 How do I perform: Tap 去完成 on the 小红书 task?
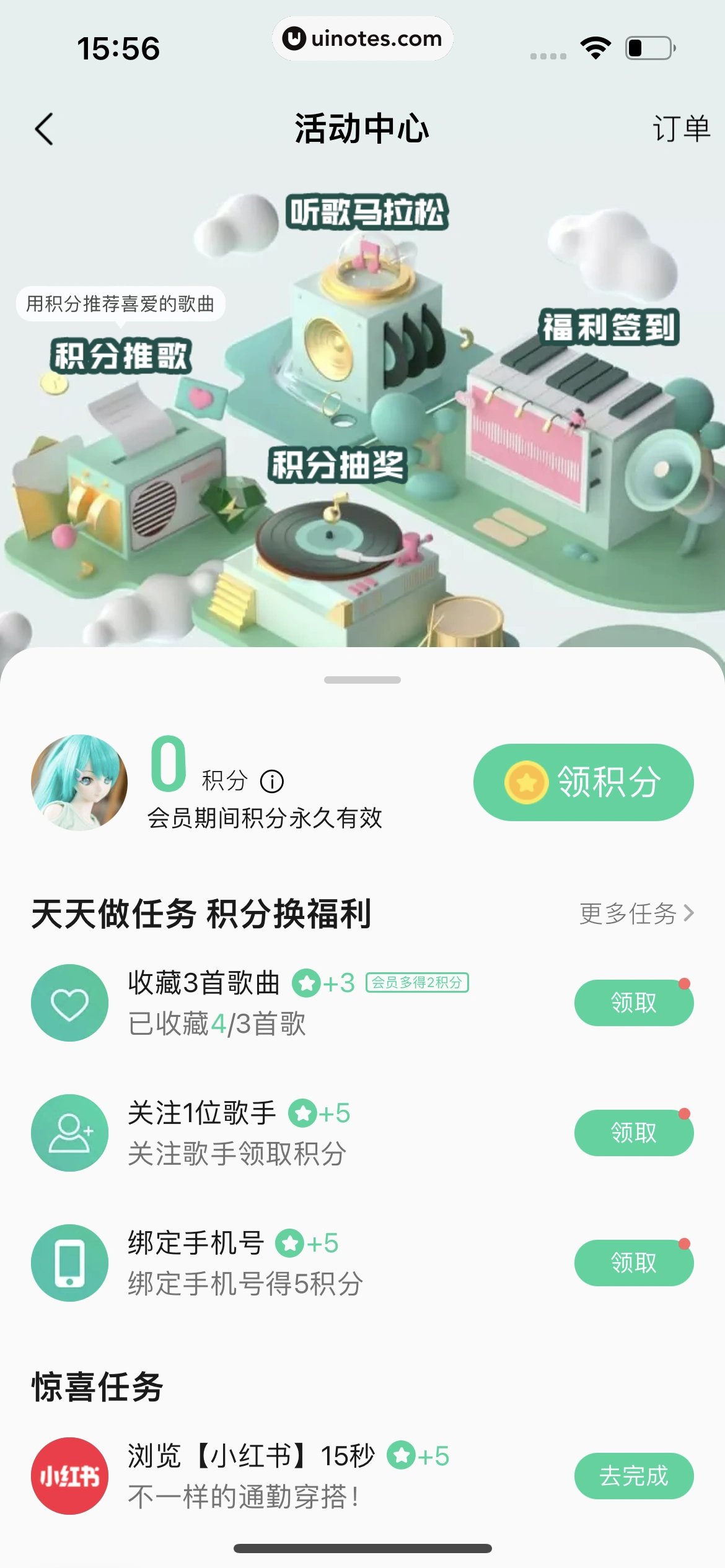coord(632,1476)
